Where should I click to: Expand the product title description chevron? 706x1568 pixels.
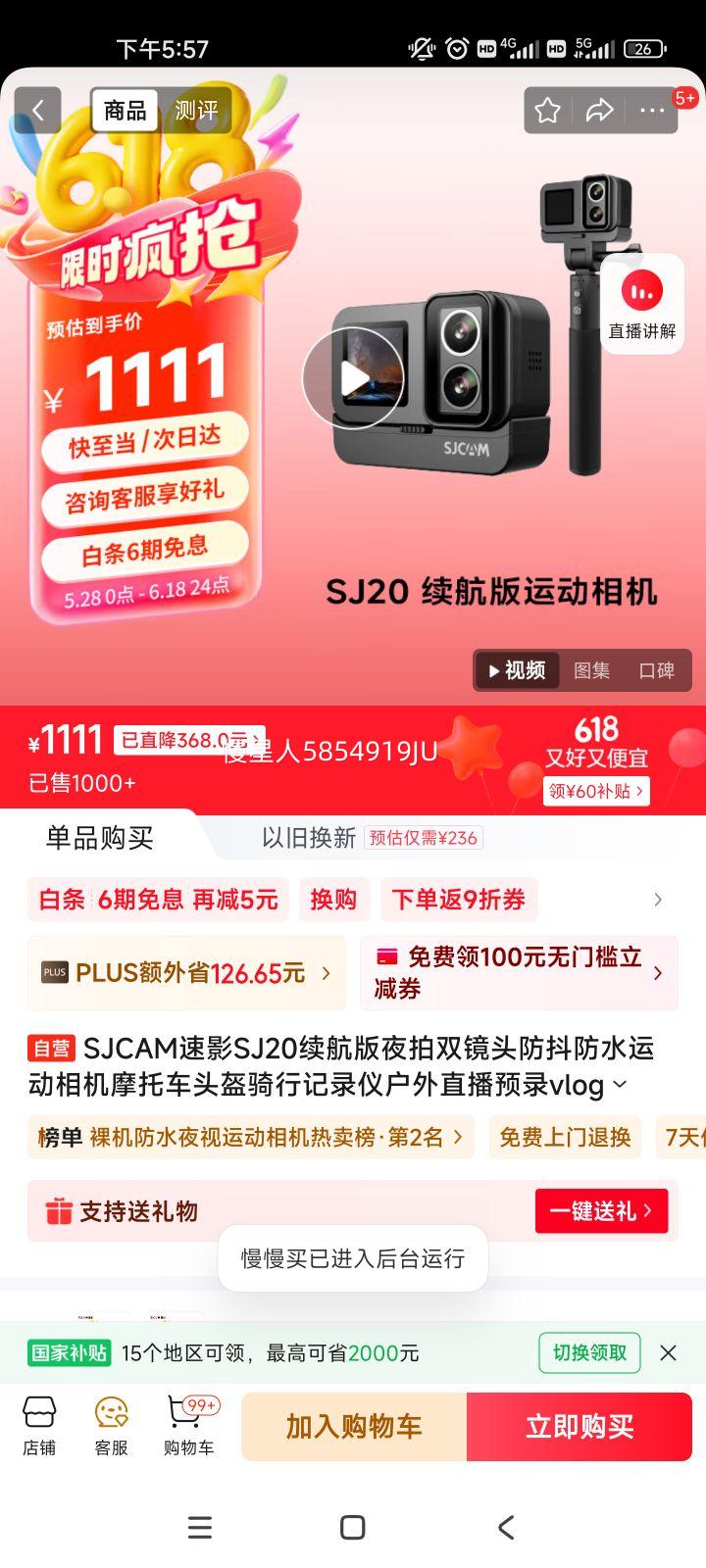pyautogui.click(x=619, y=1085)
